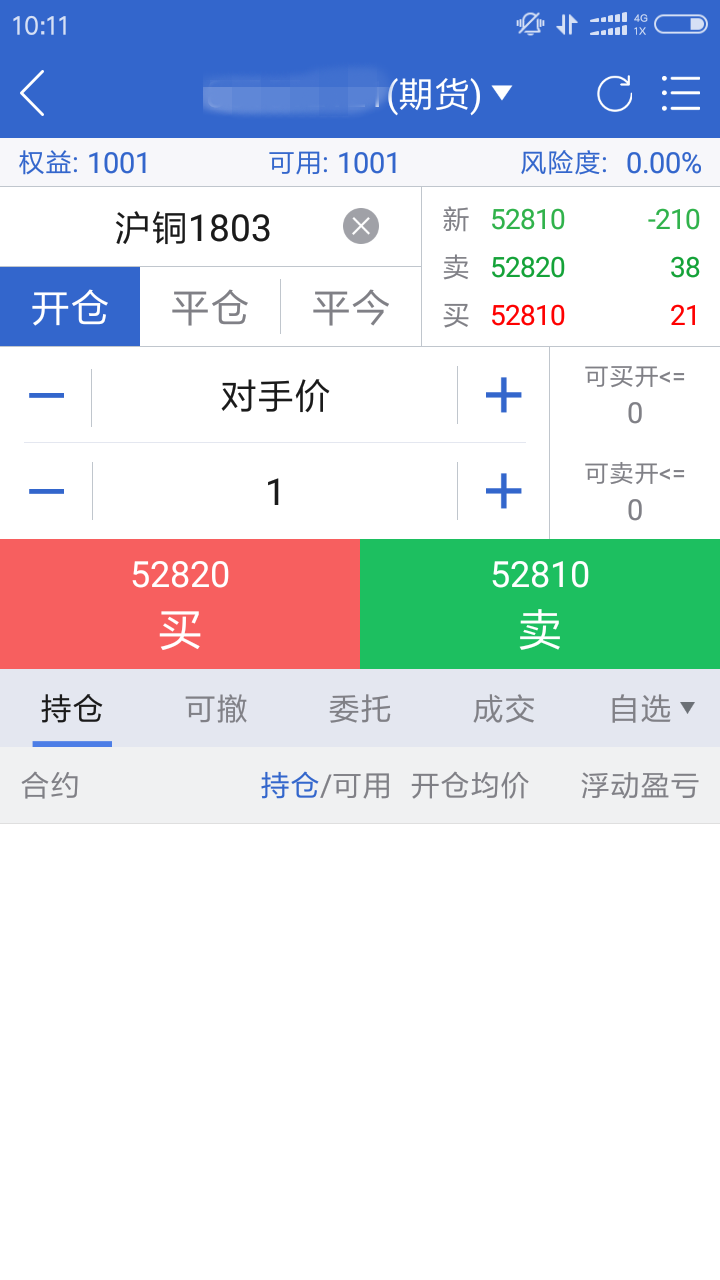This screenshot has width=720, height=1280.
Task: Open the list menu at top right
Action: coord(681,93)
